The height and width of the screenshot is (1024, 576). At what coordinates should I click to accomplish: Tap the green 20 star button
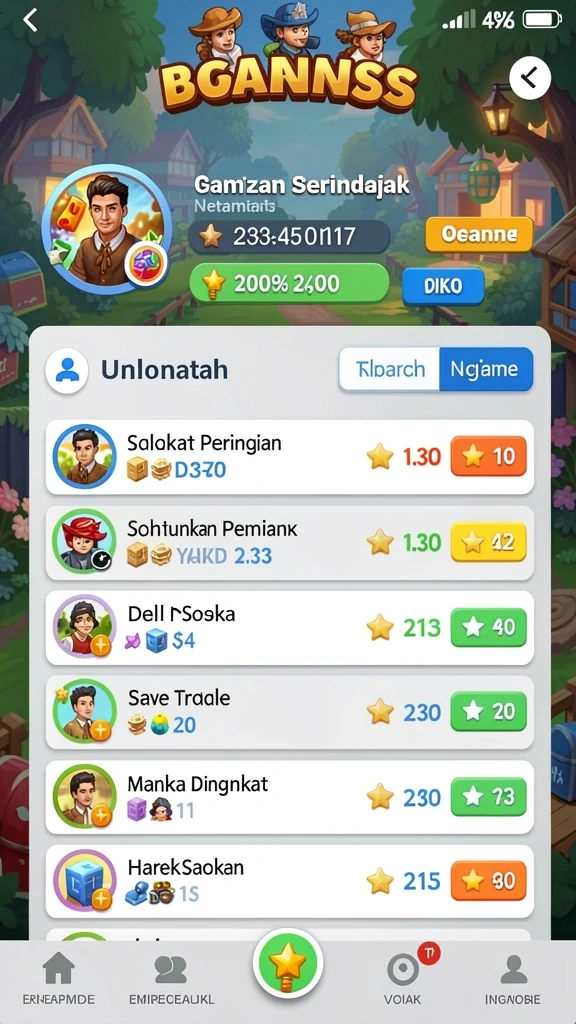point(488,711)
